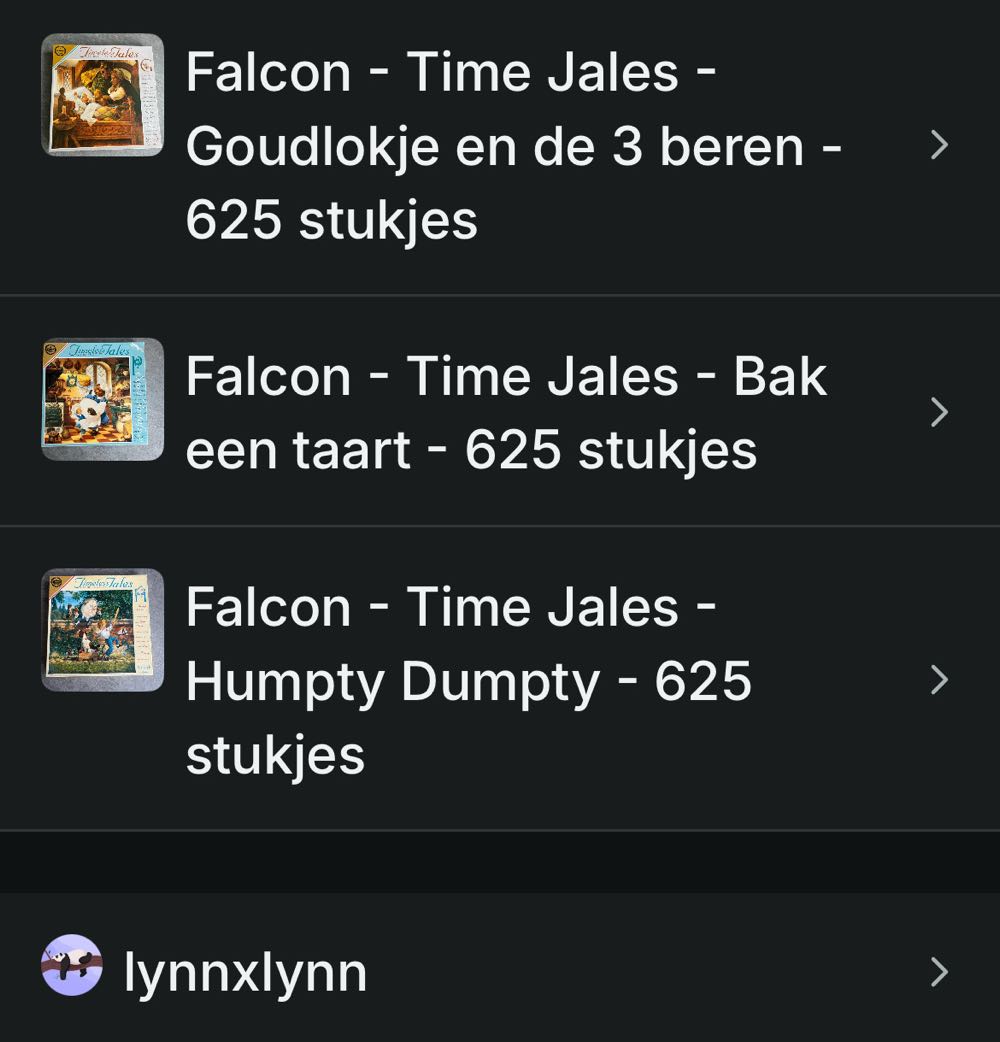This screenshot has height=1042, width=1000.
Task: Select the Falcon Bak een taart listing
Action: [500, 412]
